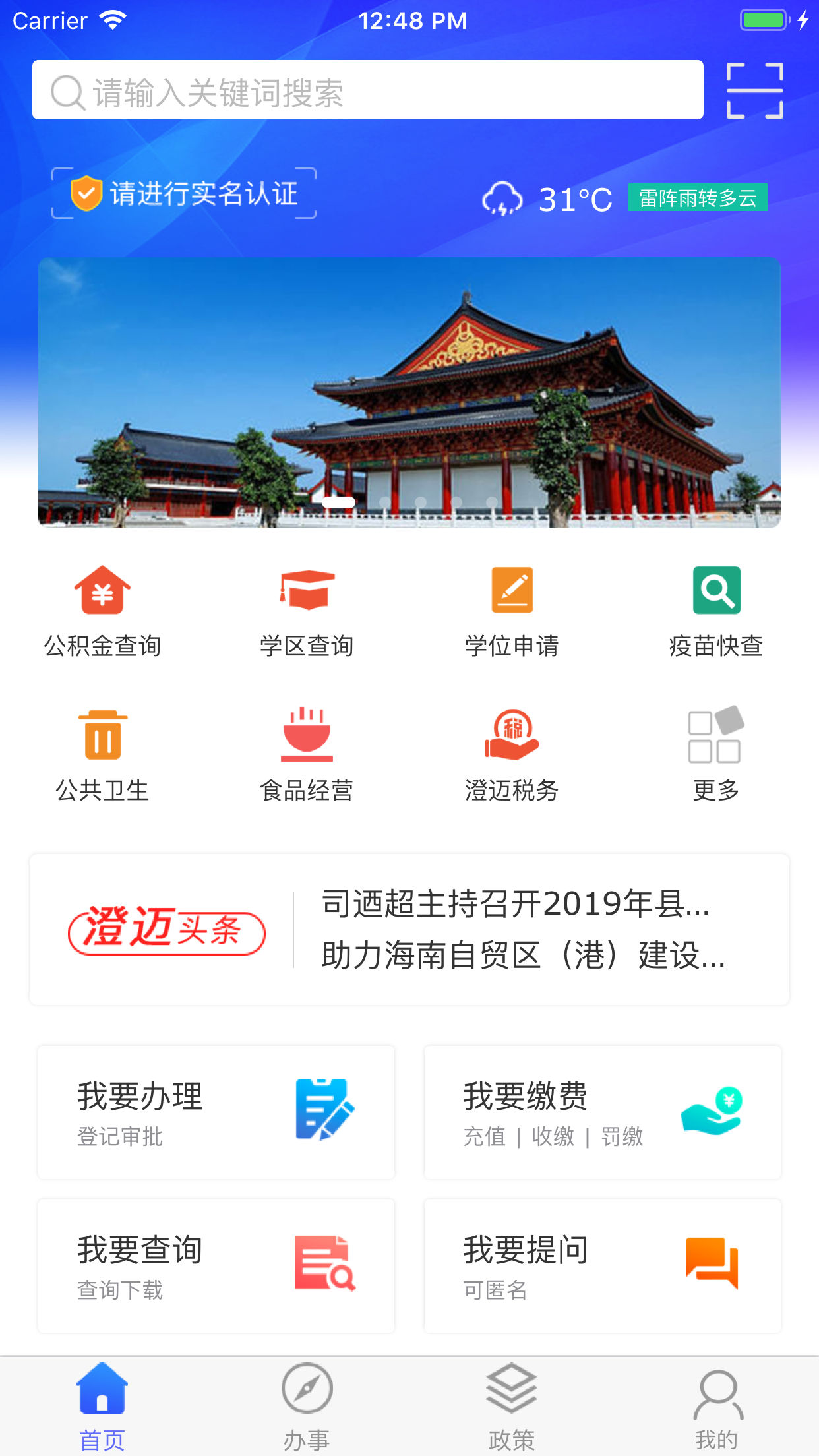Switch to the 办事 tab
819x1456 pixels.
point(307,1406)
